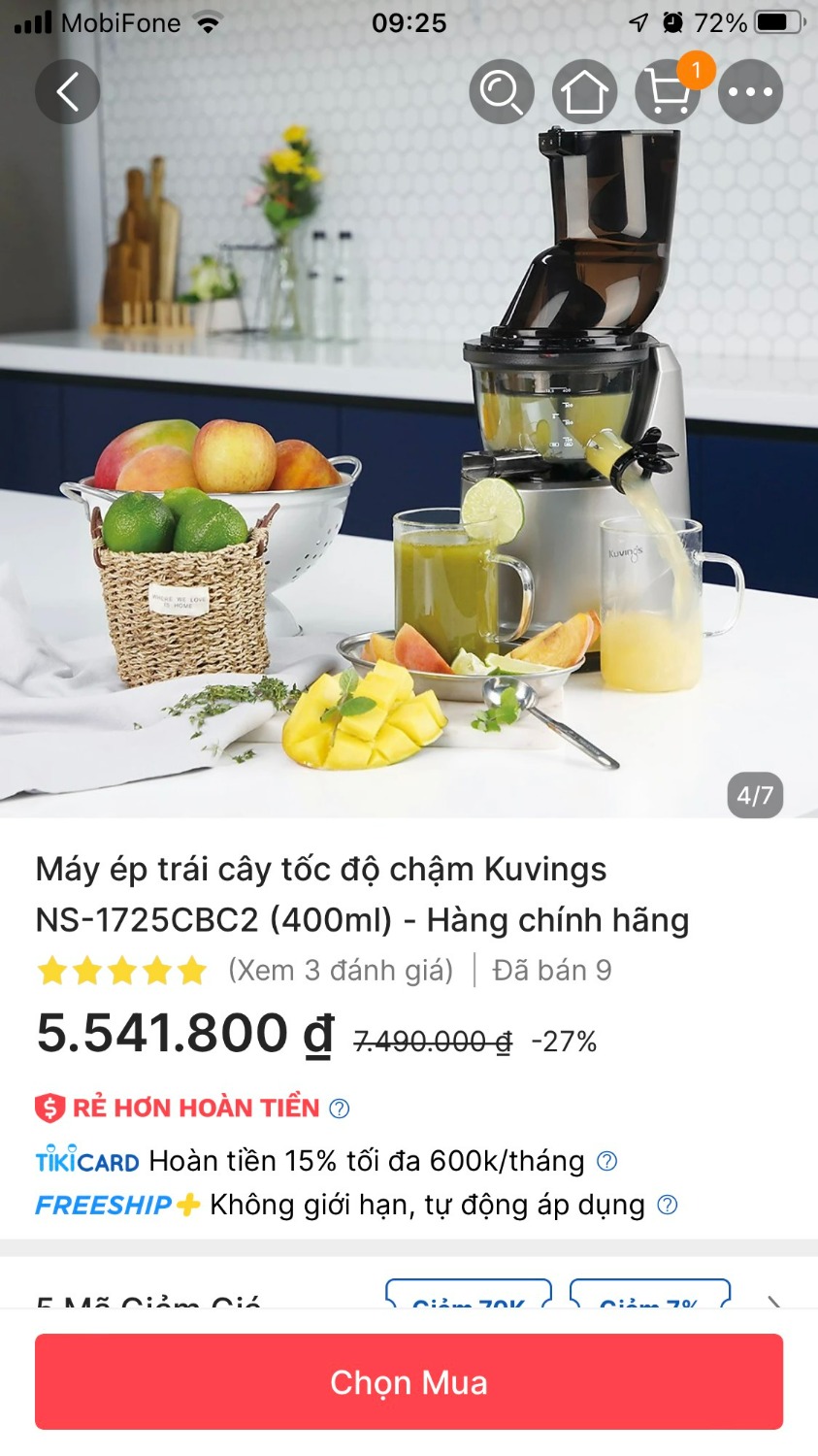Open the more options menu

(x=749, y=91)
